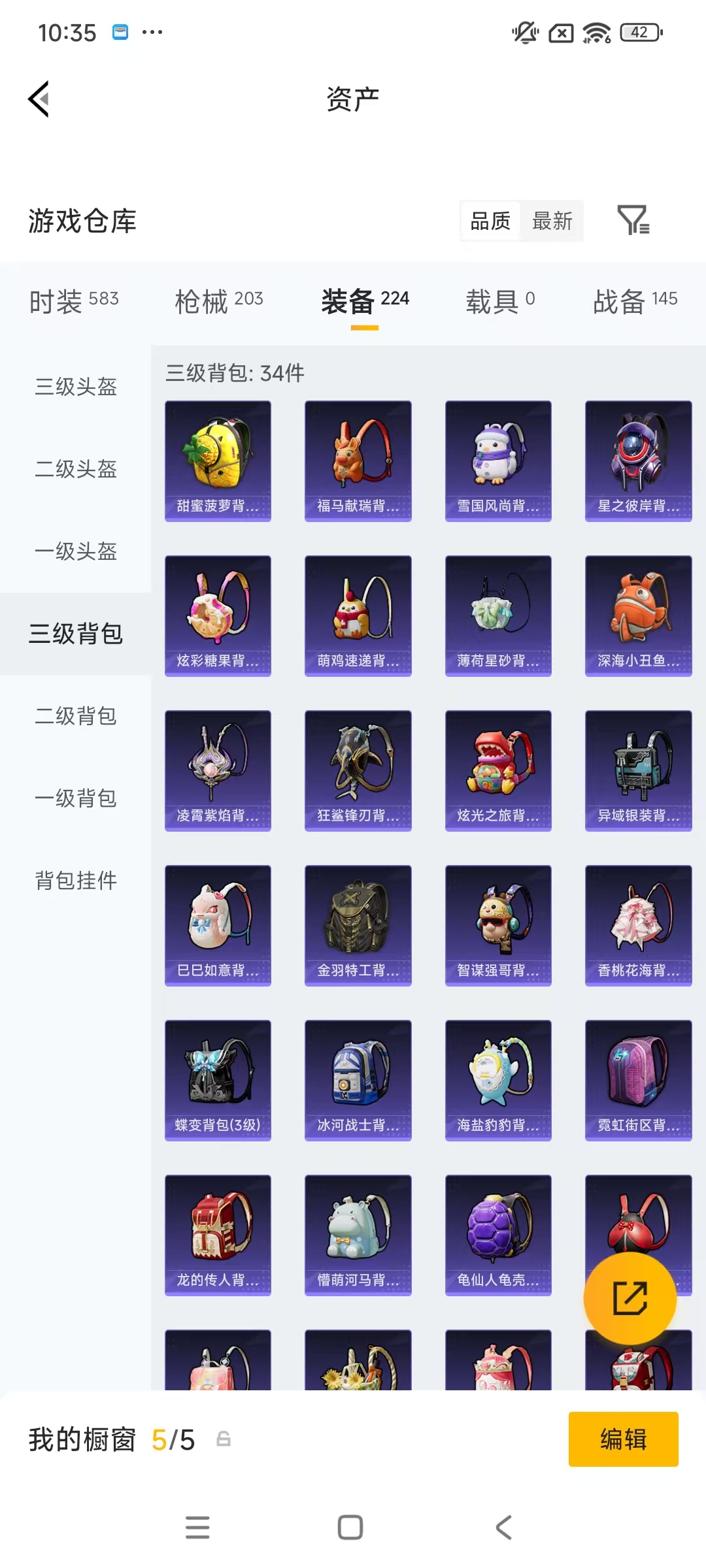Screen dimensions: 706x1568
Task: Expand the 背包挂件 category
Action: tap(75, 881)
